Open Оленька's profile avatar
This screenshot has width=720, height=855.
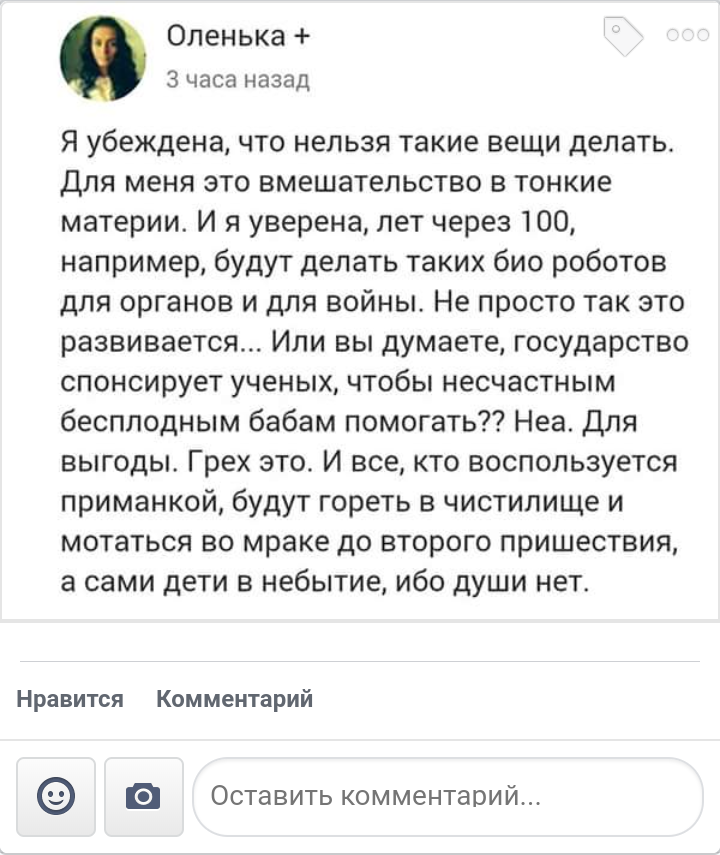pos(103,58)
